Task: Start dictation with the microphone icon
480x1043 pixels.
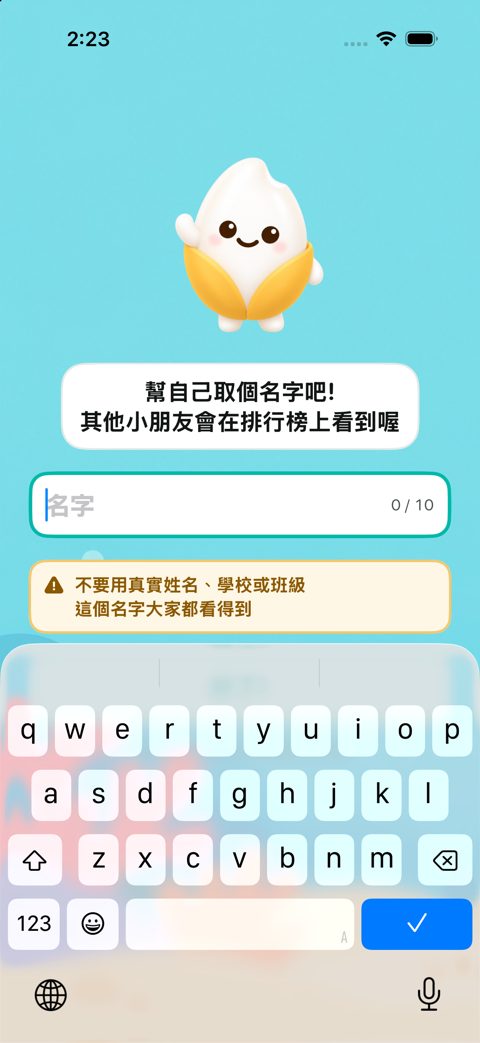Action: (429, 994)
